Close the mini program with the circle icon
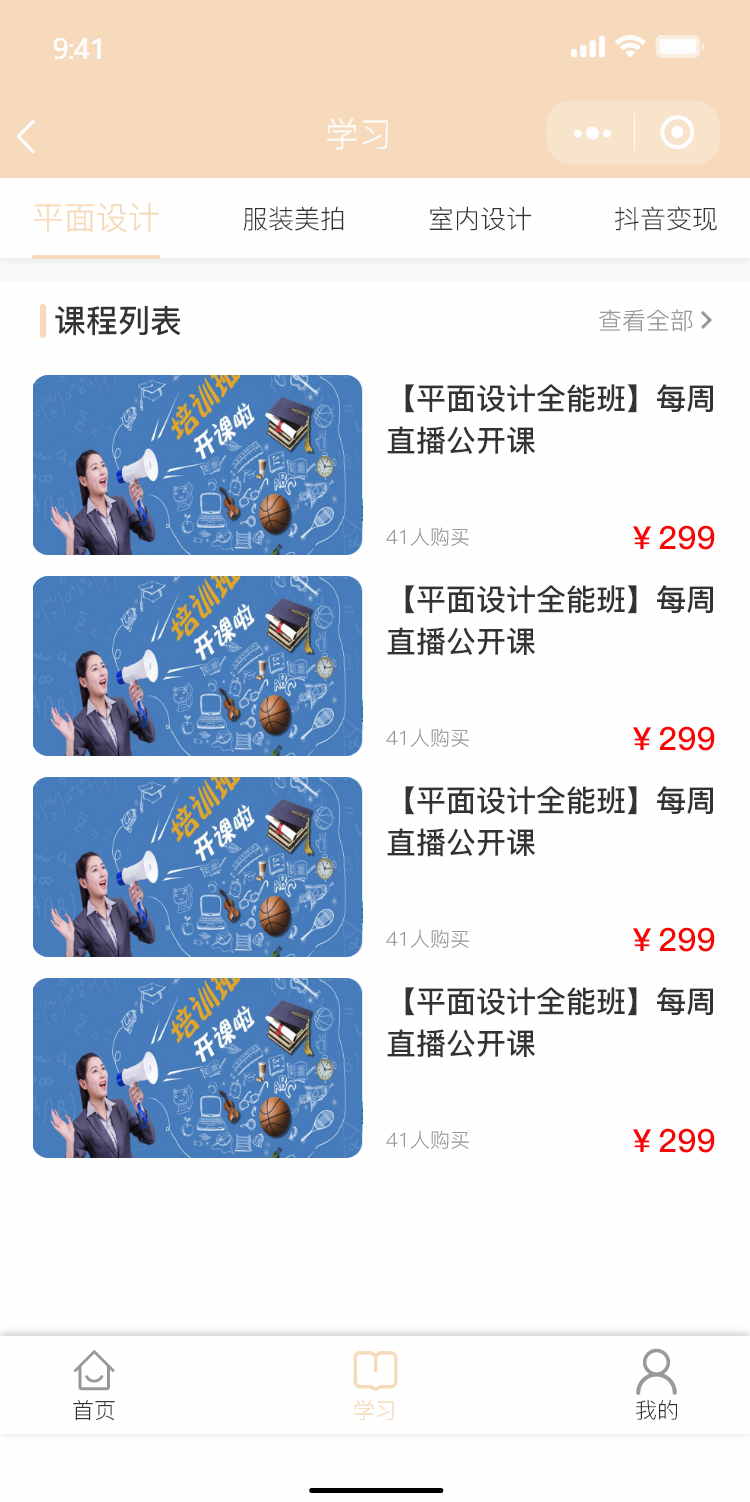 pyautogui.click(x=677, y=133)
